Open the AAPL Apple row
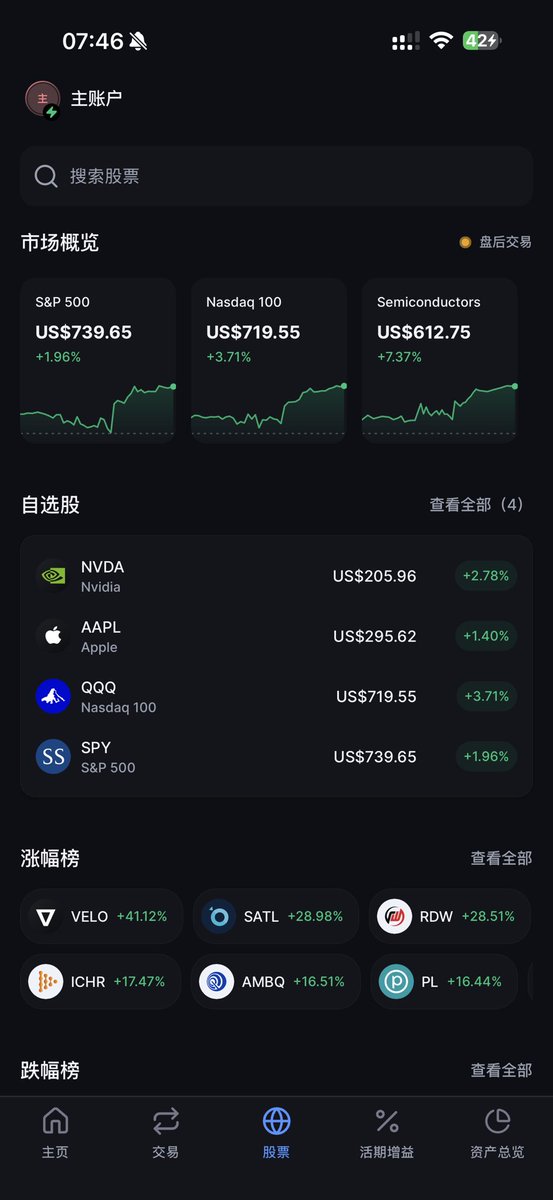Screen dimensions: 553x1200 [276, 636]
